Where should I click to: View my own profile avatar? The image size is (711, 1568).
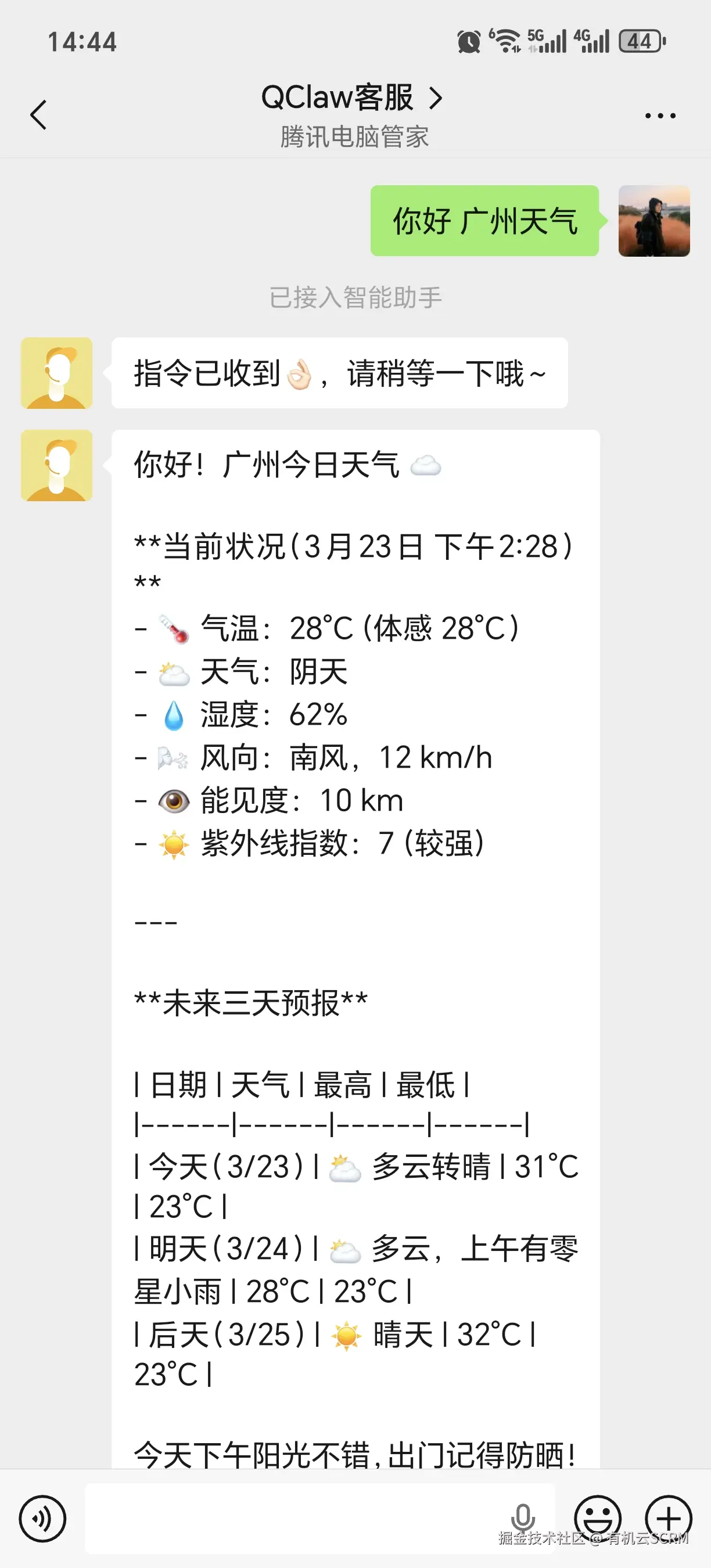tap(653, 221)
